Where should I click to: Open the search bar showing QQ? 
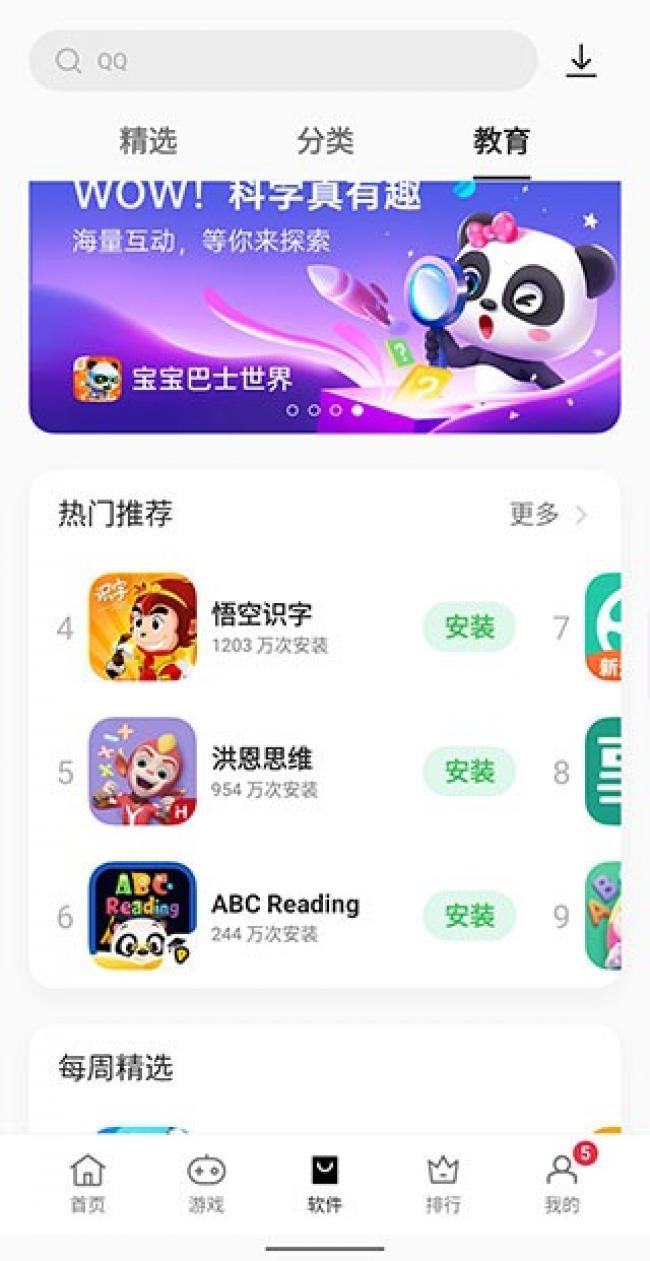coord(283,61)
